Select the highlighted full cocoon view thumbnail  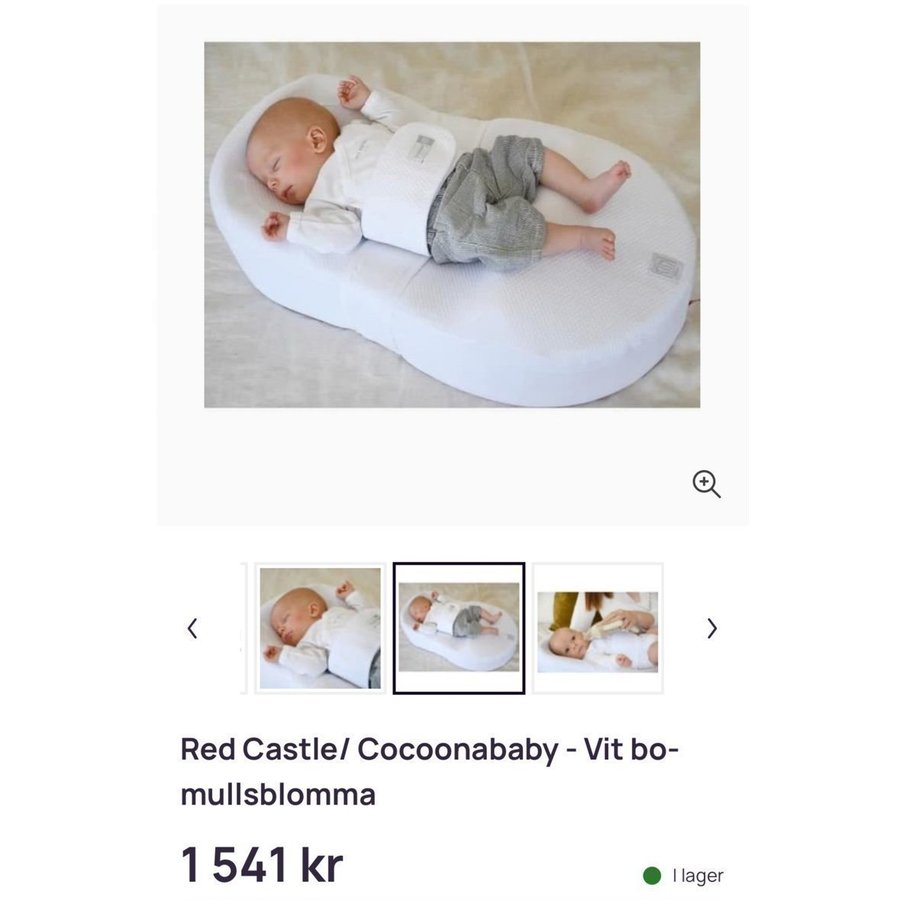[x=459, y=628]
